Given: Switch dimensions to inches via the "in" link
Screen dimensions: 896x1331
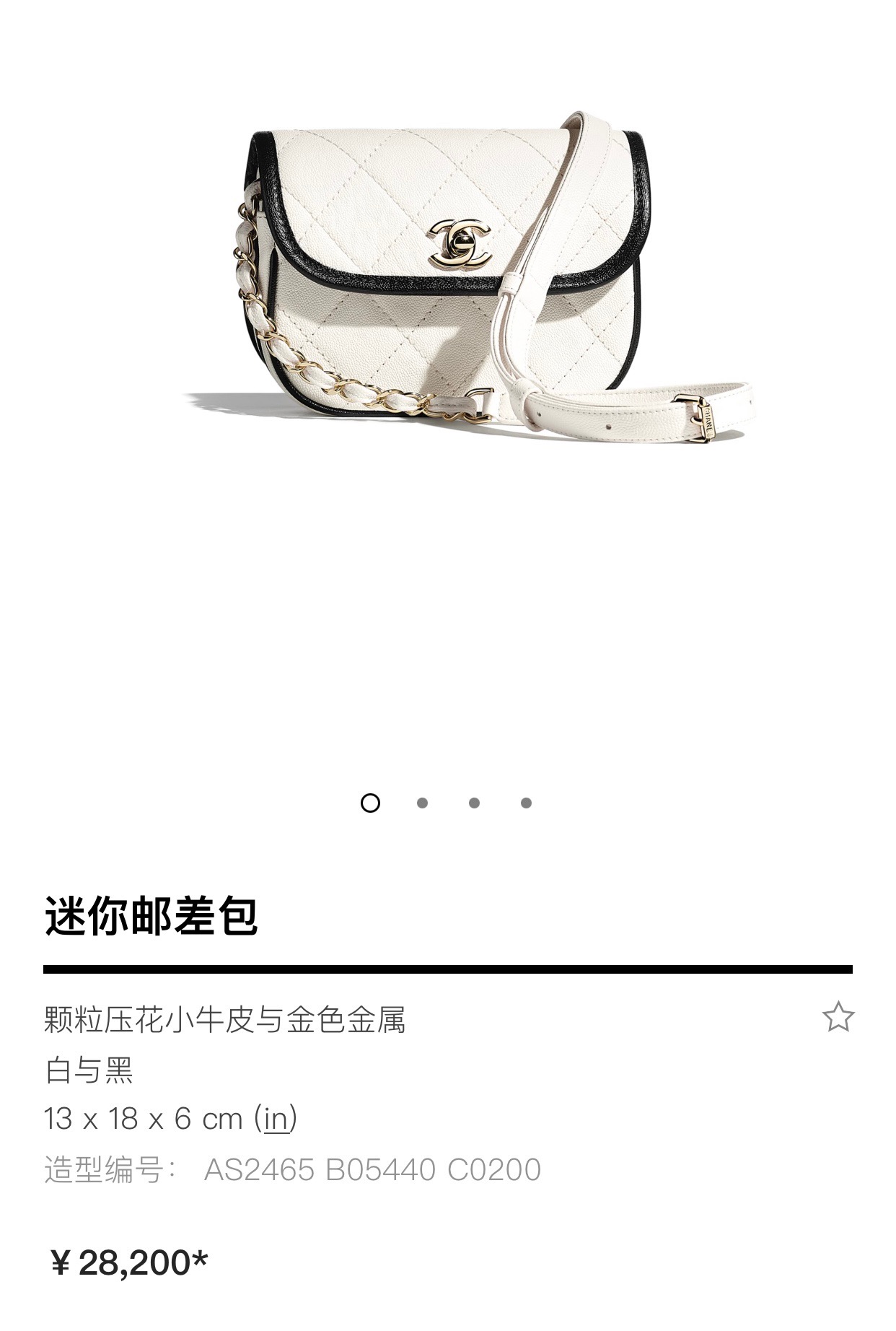Looking at the screenshot, I should click(x=276, y=1120).
